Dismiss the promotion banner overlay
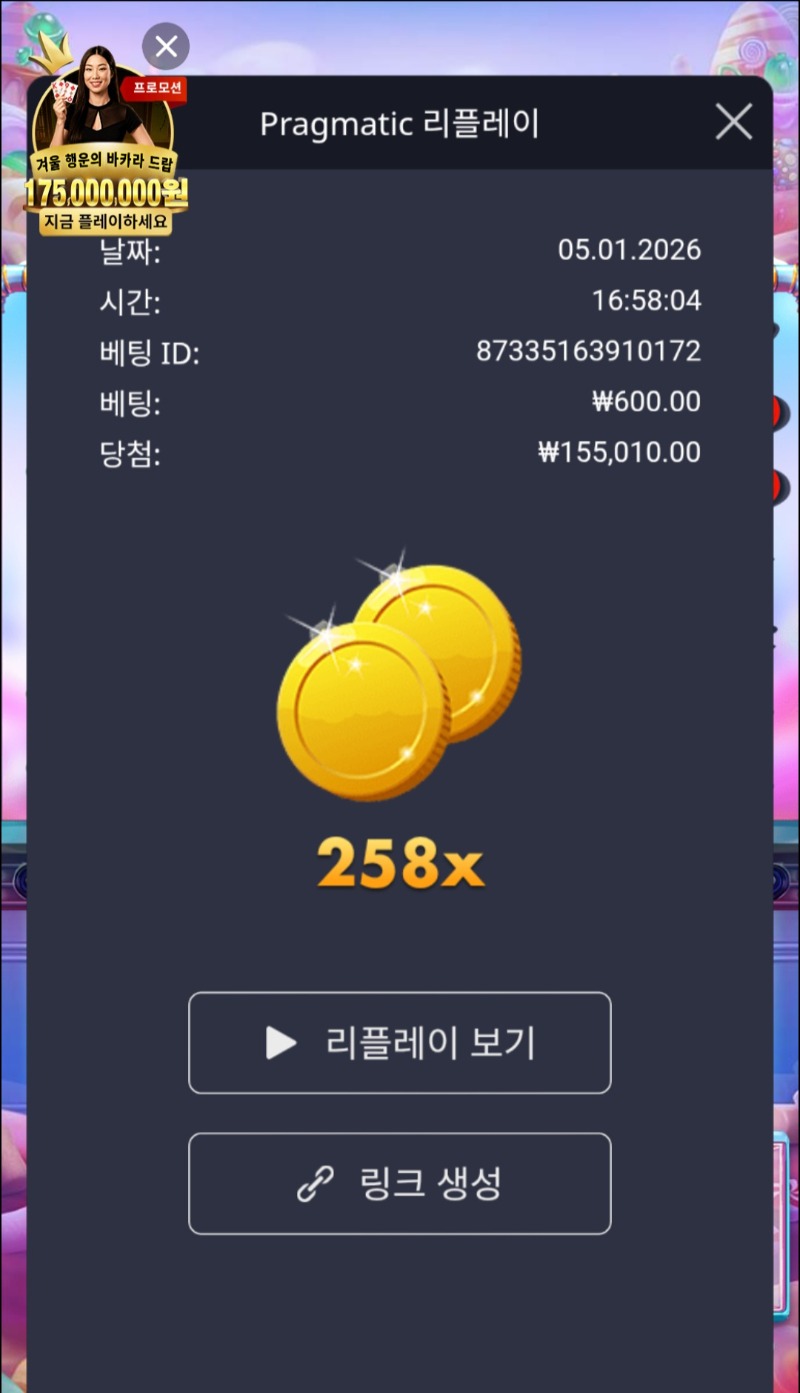 (x=166, y=46)
